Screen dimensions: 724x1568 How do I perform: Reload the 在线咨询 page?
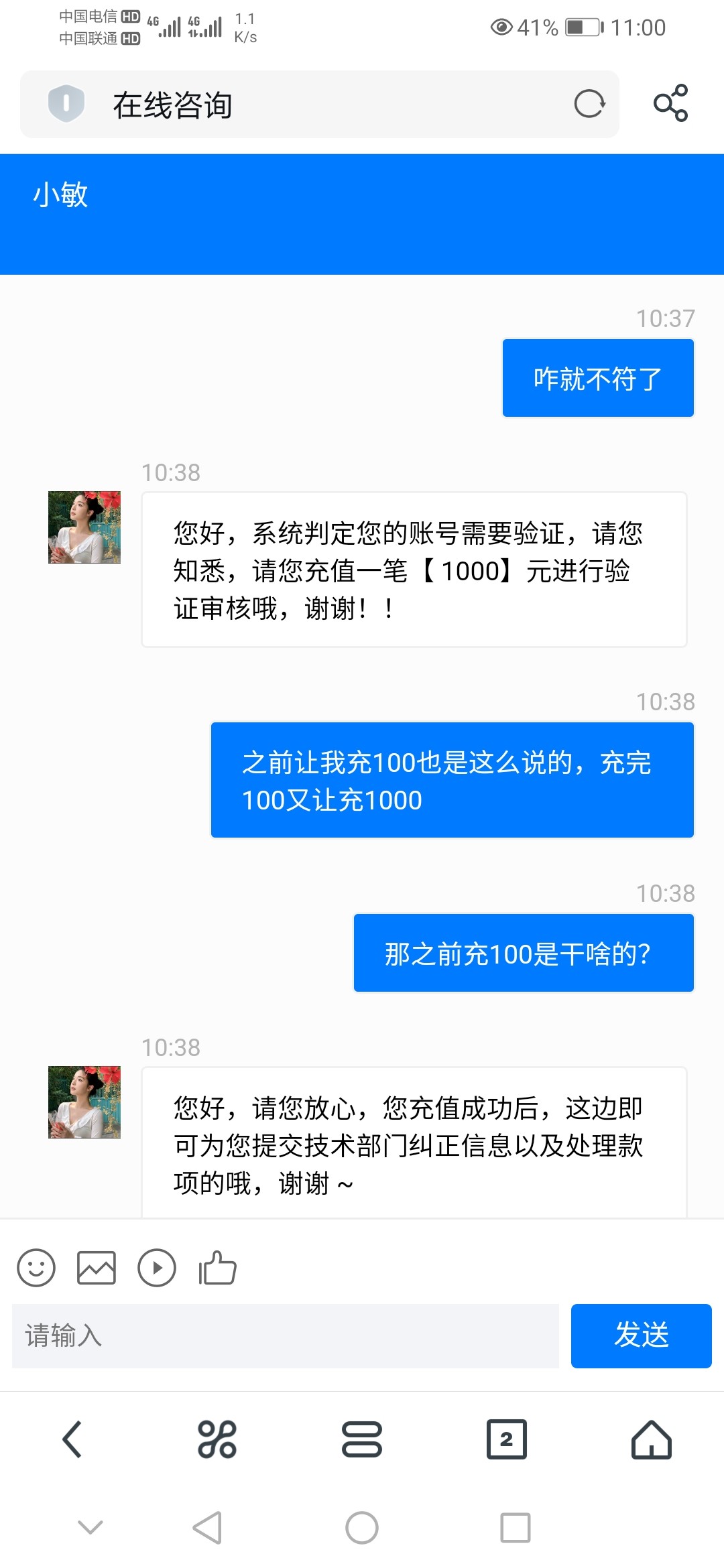tap(589, 104)
